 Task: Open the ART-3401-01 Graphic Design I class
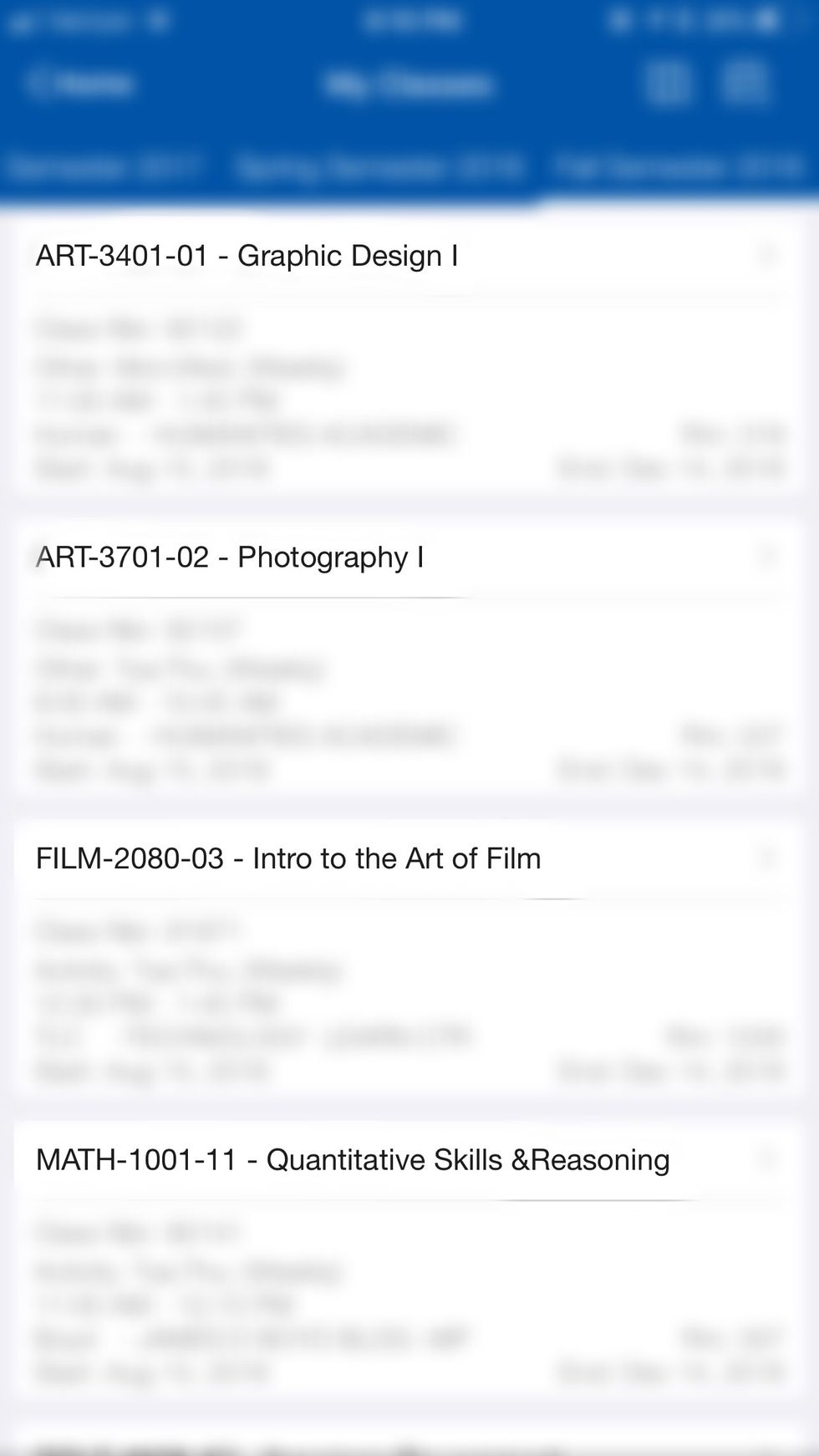click(247, 256)
